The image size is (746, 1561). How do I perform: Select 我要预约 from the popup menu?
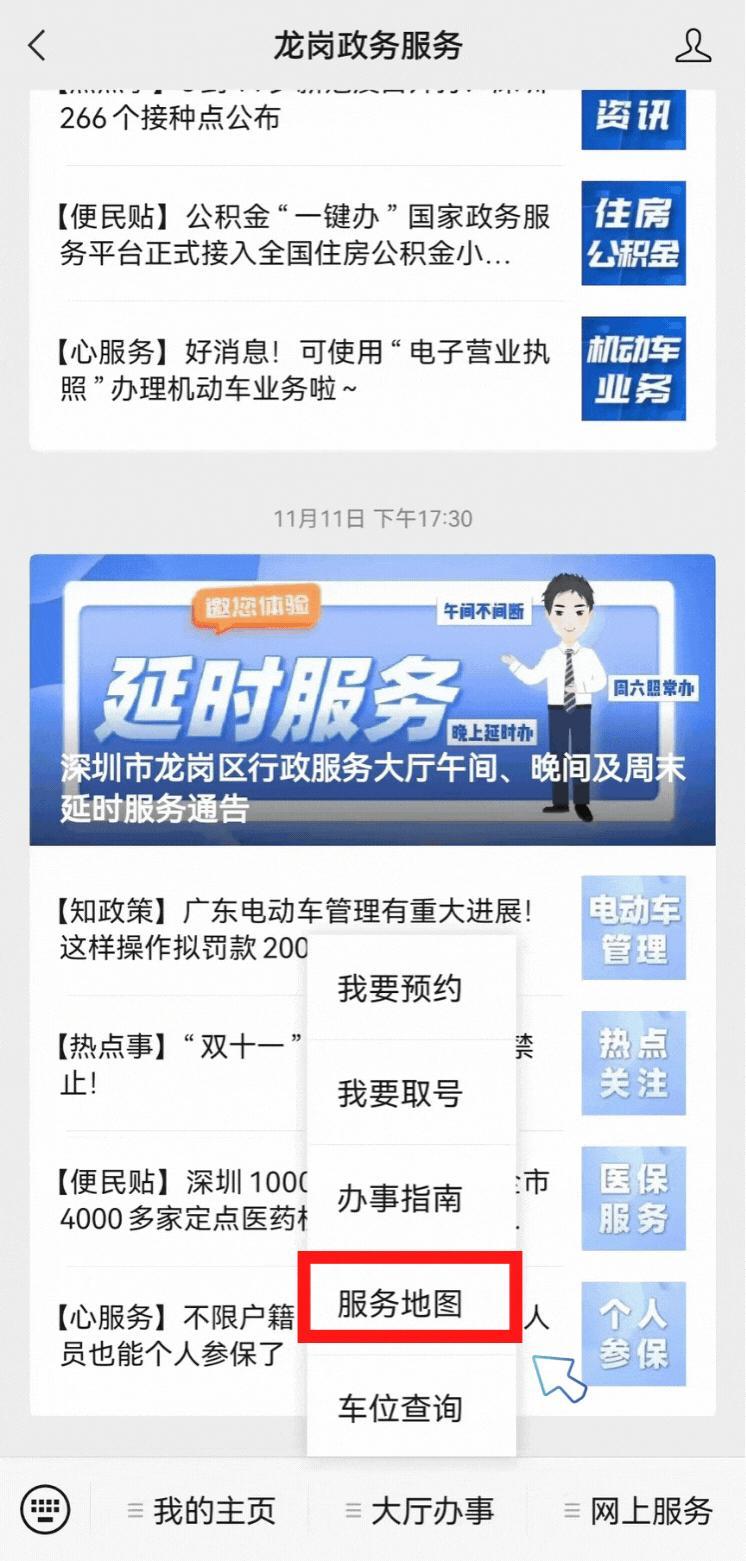coord(400,989)
